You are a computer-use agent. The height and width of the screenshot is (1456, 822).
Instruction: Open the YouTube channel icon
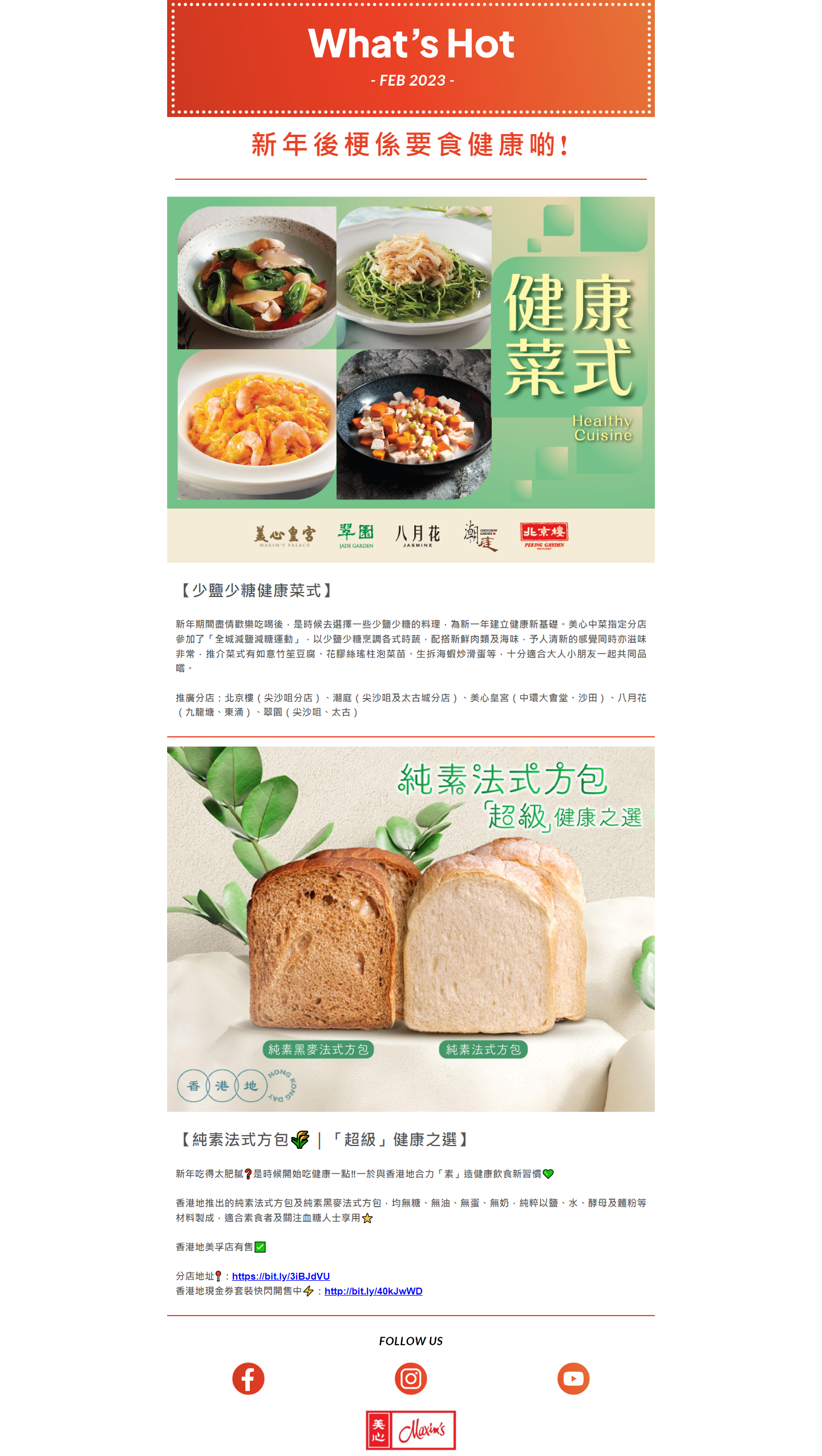[x=573, y=1378]
